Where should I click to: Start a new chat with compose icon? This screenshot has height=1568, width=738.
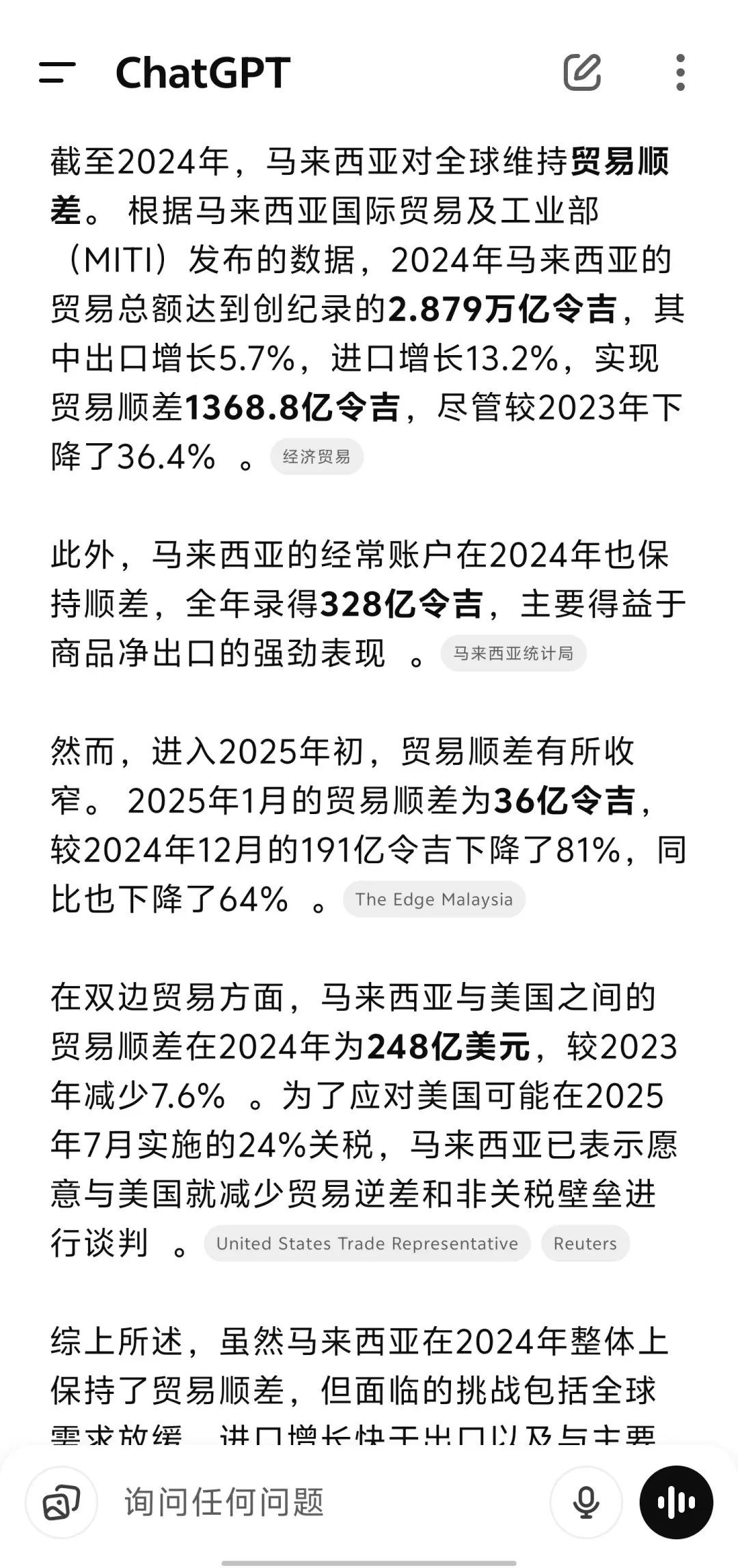coord(582,72)
